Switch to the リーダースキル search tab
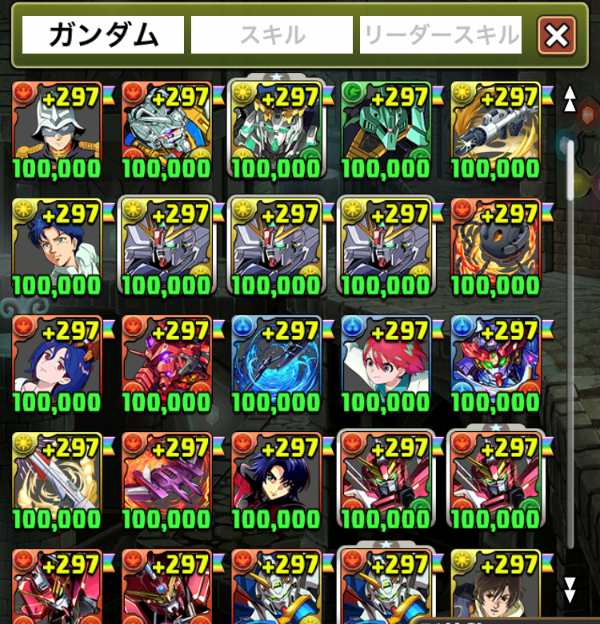The width and height of the screenshot is (600, 624). pyautogui.click(x=441, y=36)
